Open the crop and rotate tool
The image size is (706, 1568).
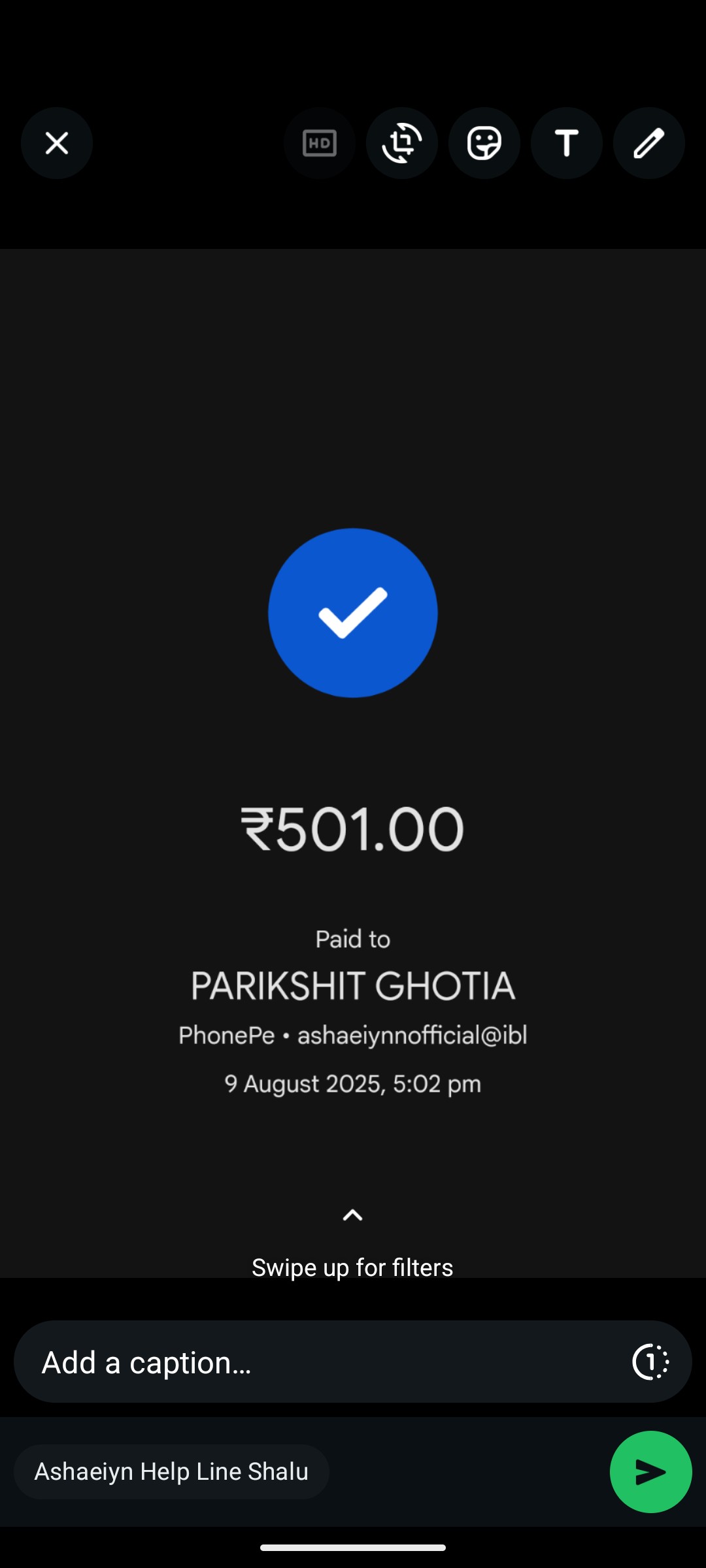(402, 143)
